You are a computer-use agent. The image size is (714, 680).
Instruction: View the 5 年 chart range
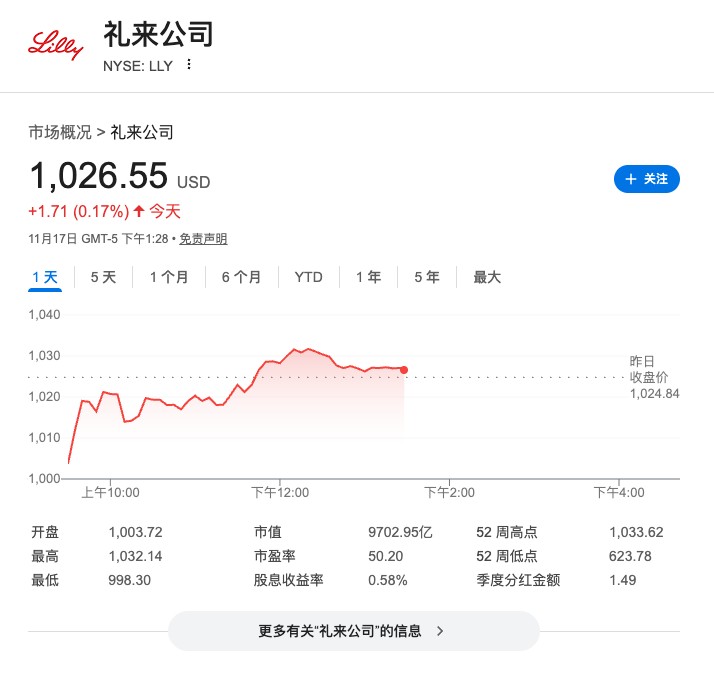click(x=427, y=277)
